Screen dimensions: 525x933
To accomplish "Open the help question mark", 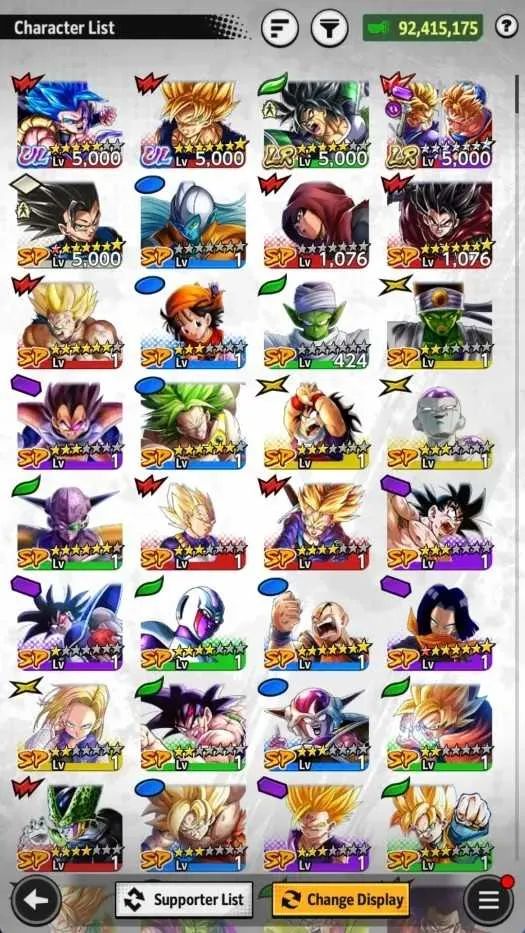I will pos(507,26).
